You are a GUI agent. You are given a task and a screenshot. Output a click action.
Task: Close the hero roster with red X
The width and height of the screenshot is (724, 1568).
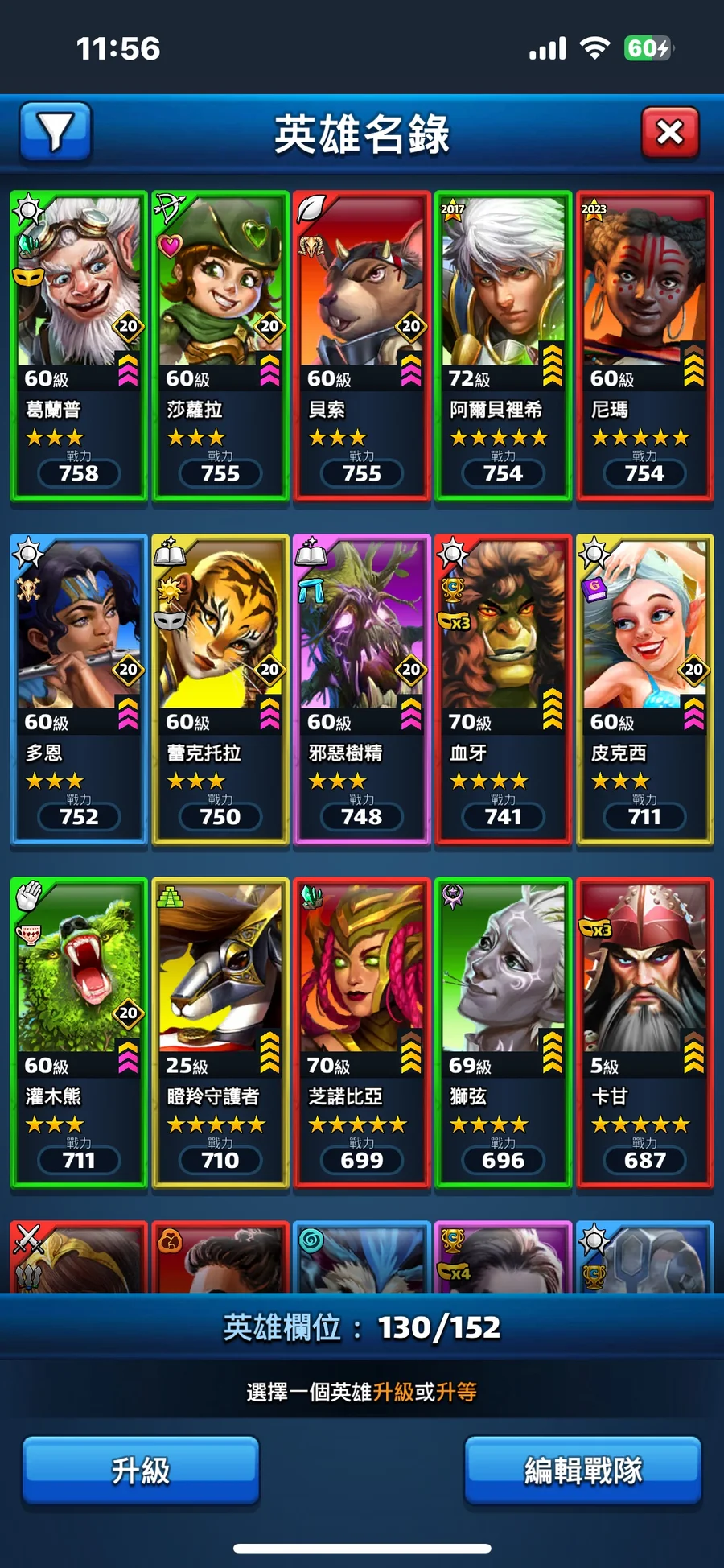pos(670,132)
